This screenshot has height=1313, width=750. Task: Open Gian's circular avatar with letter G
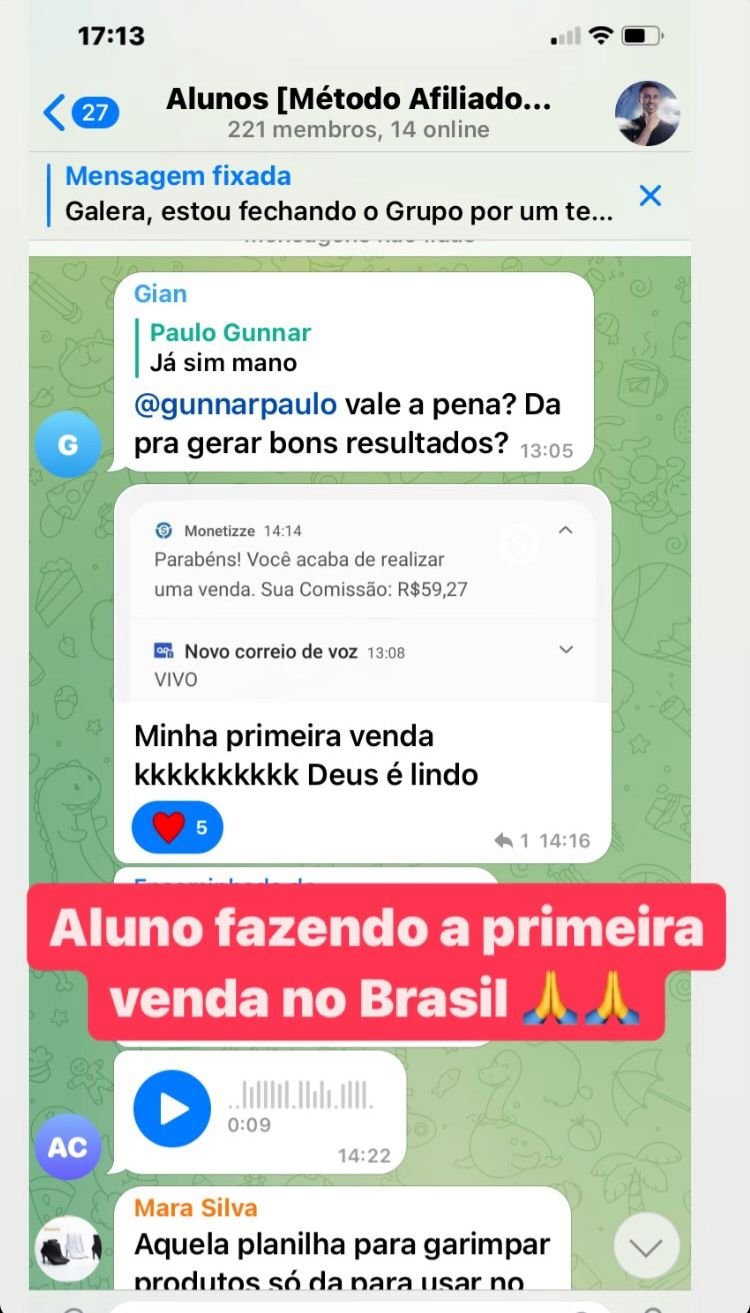[67, 444]
